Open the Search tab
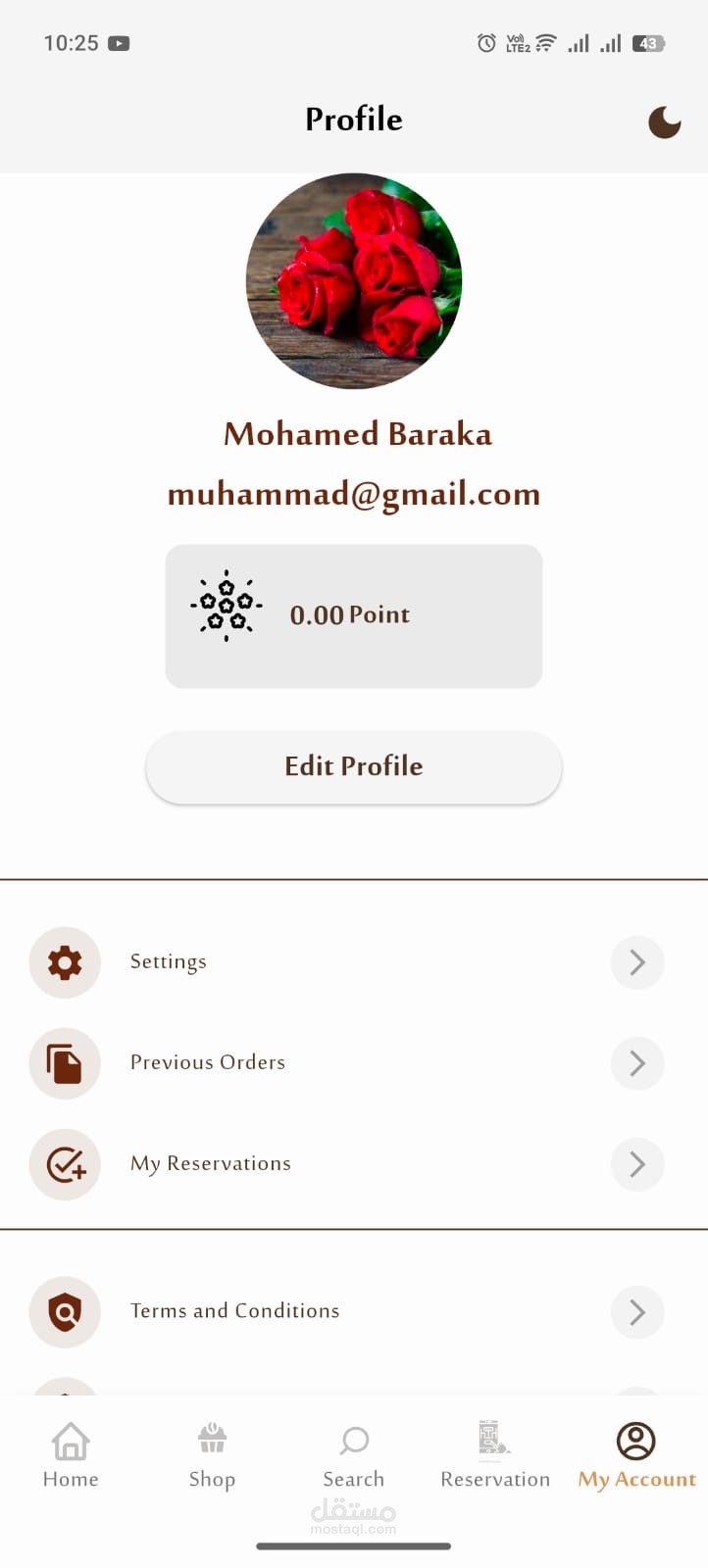This screenshot has width=708, height=1568. [354, 1455]
